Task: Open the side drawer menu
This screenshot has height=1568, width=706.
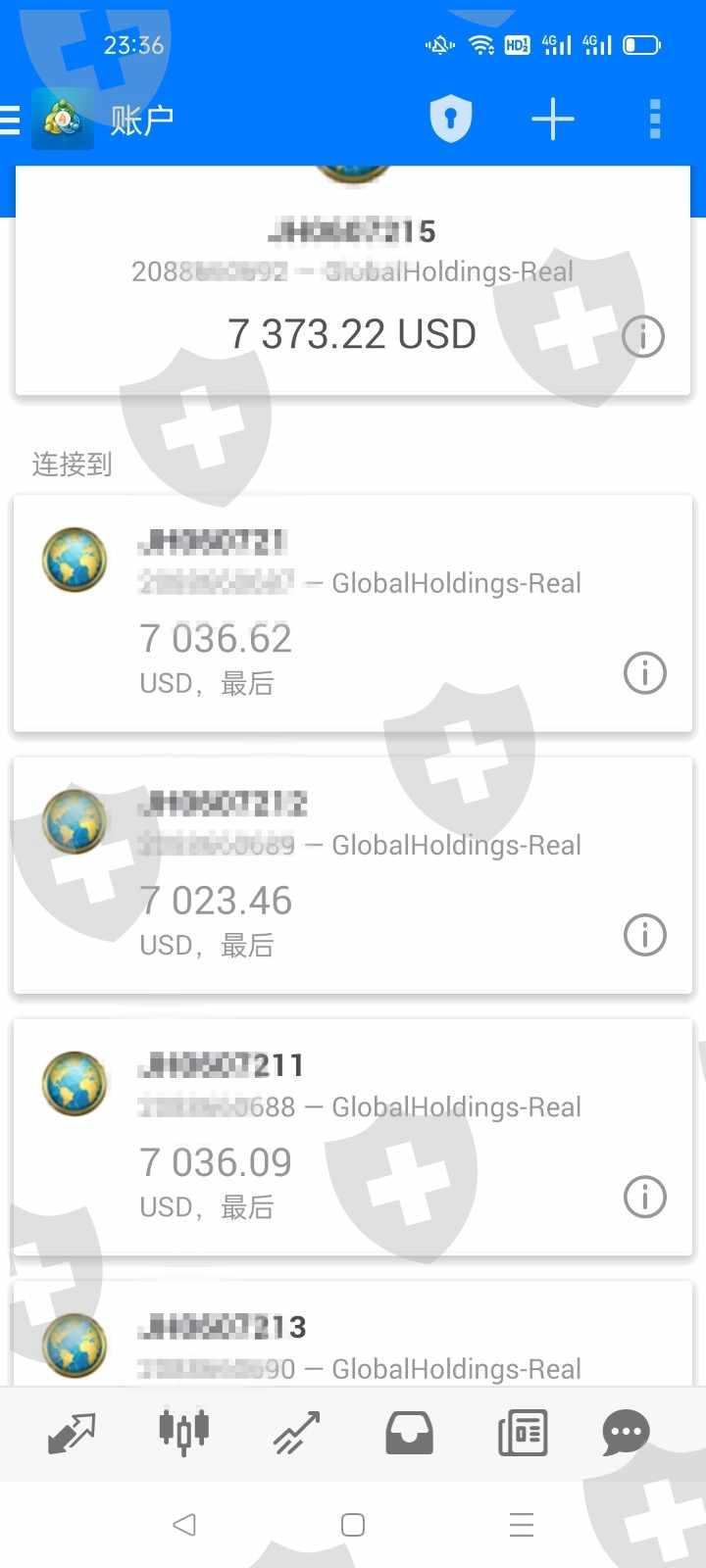Action: (x=11, y=120)
